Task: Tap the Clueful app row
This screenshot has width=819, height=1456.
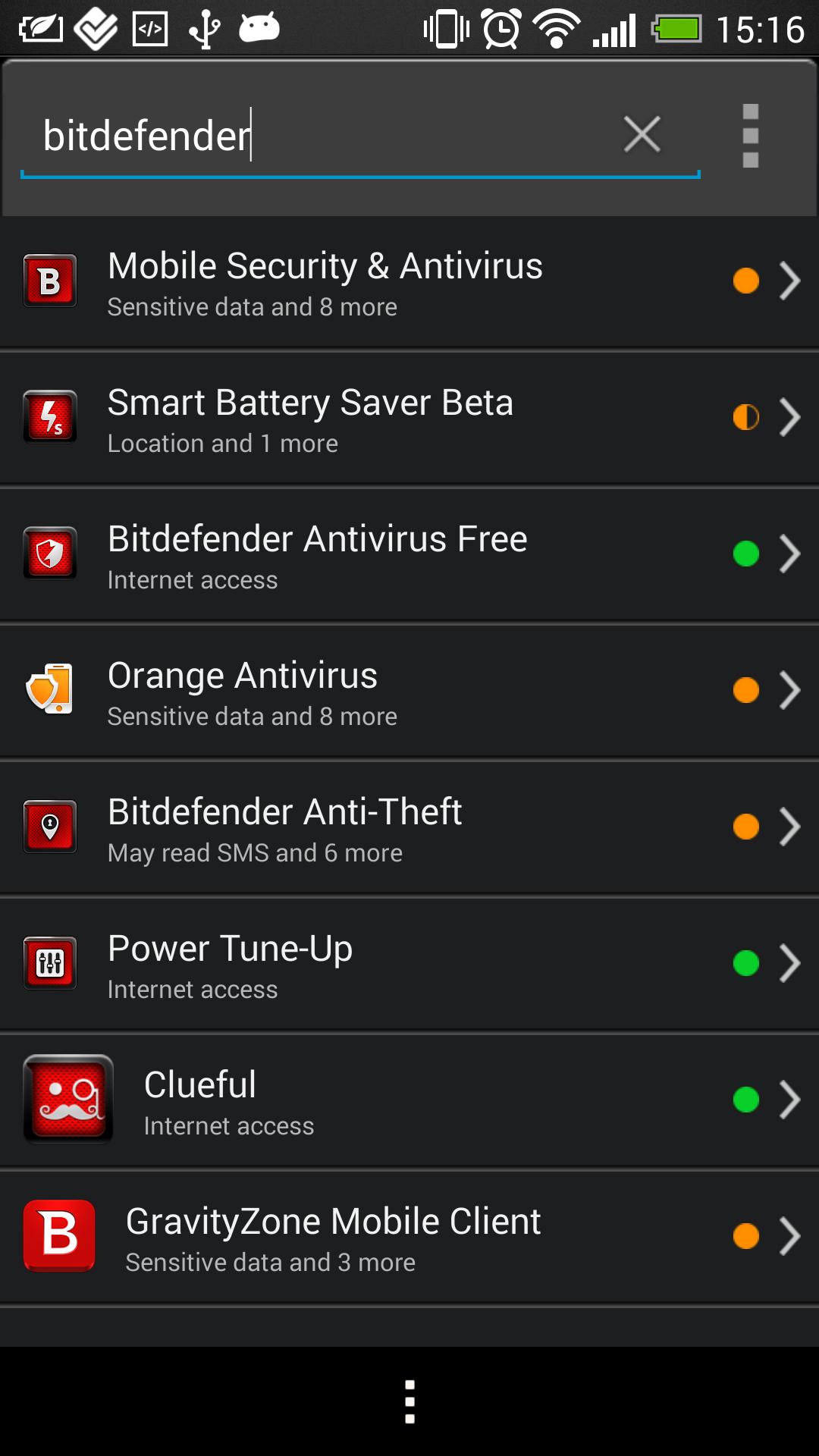Action: click(x=409, y=1101)
